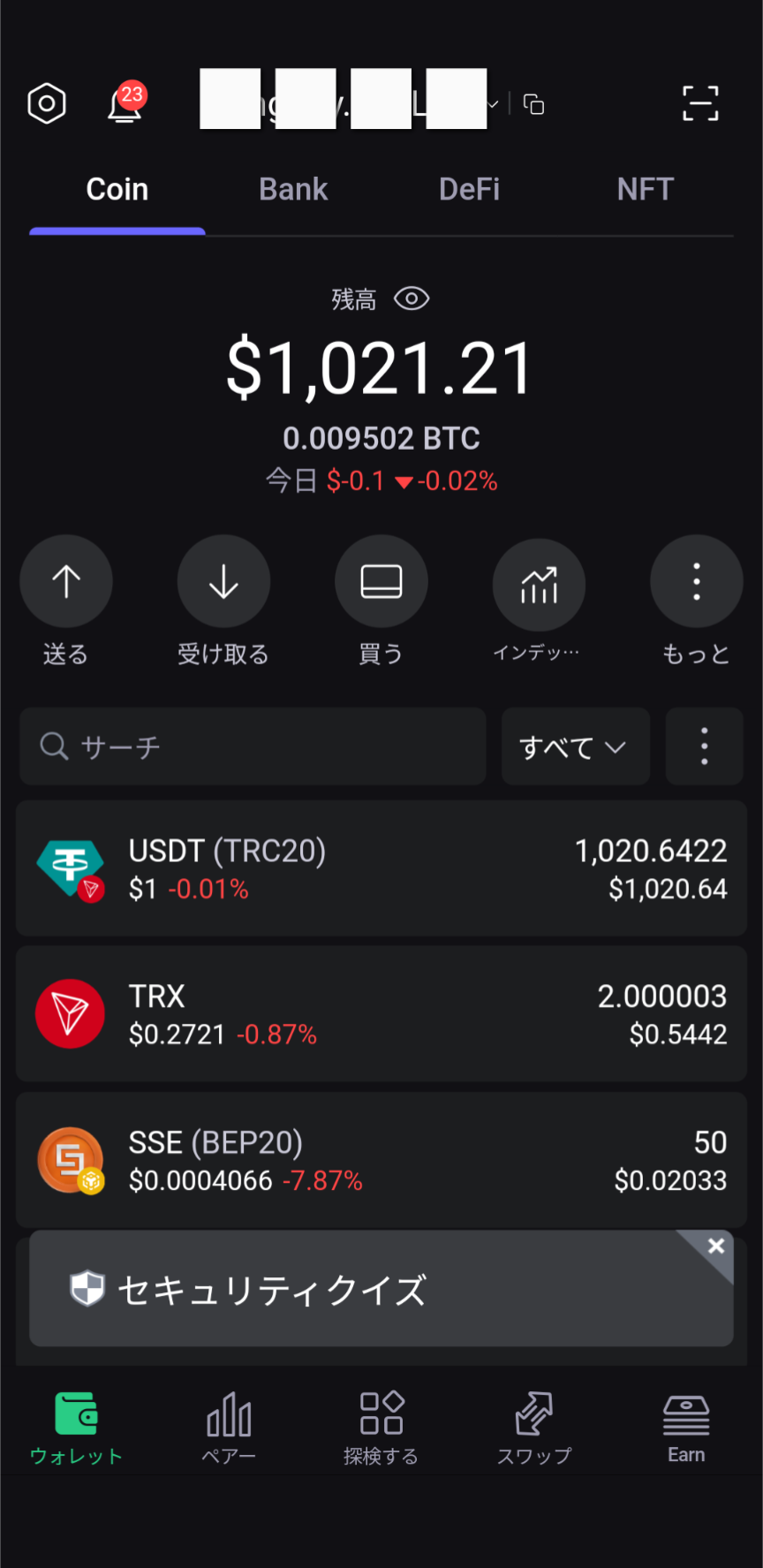Open the TRX asset row

(381, 1014)
